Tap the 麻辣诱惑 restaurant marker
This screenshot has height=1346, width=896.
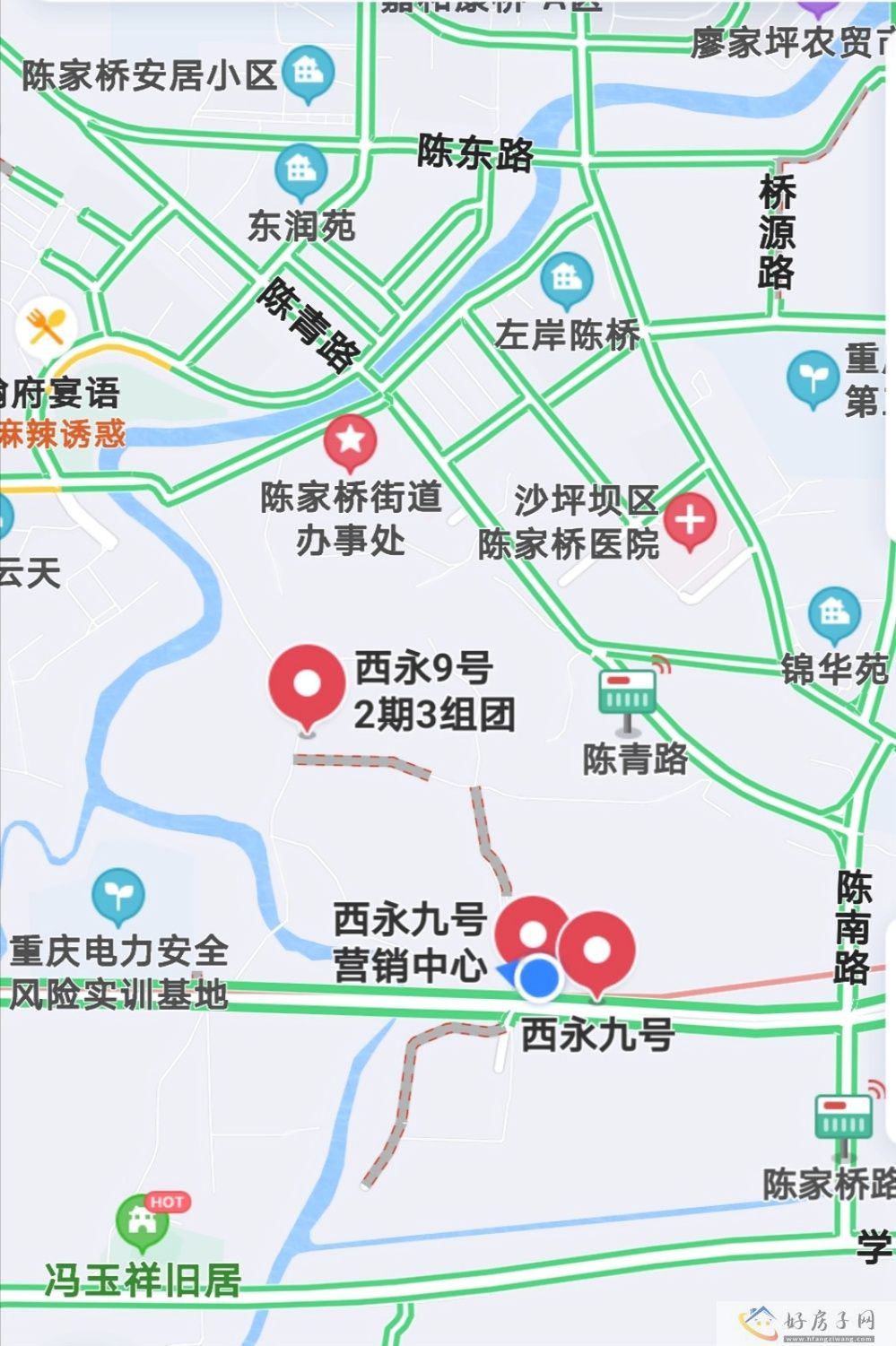(47, 327)
